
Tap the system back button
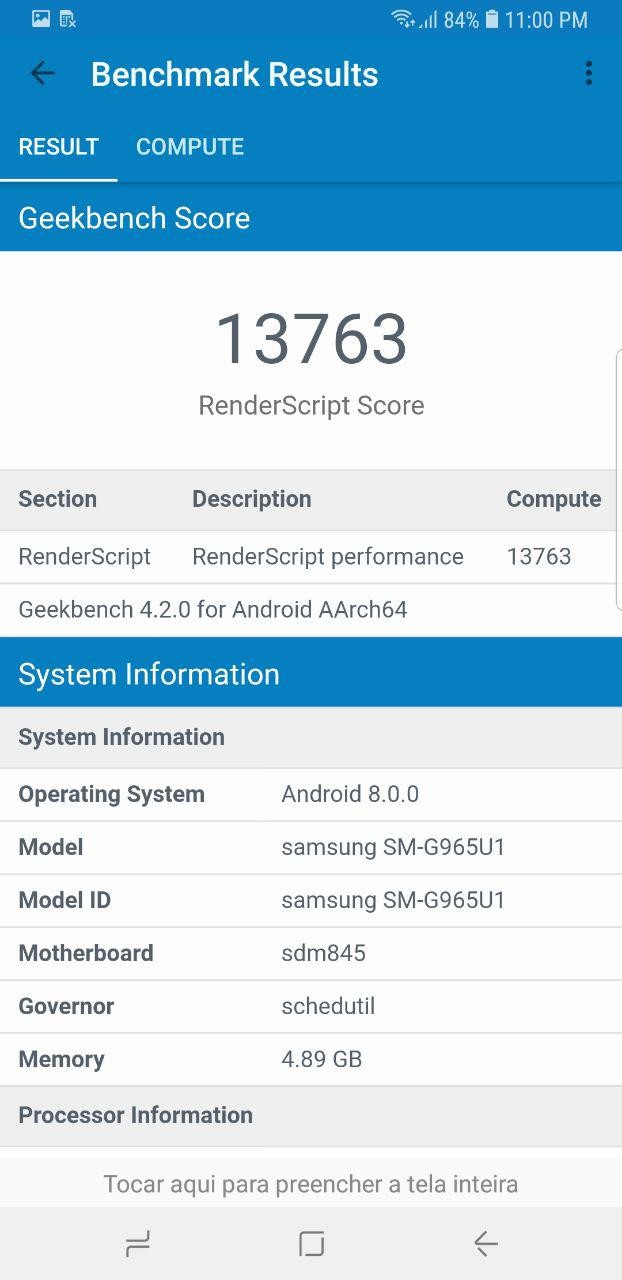click(x=485, y=1244)
